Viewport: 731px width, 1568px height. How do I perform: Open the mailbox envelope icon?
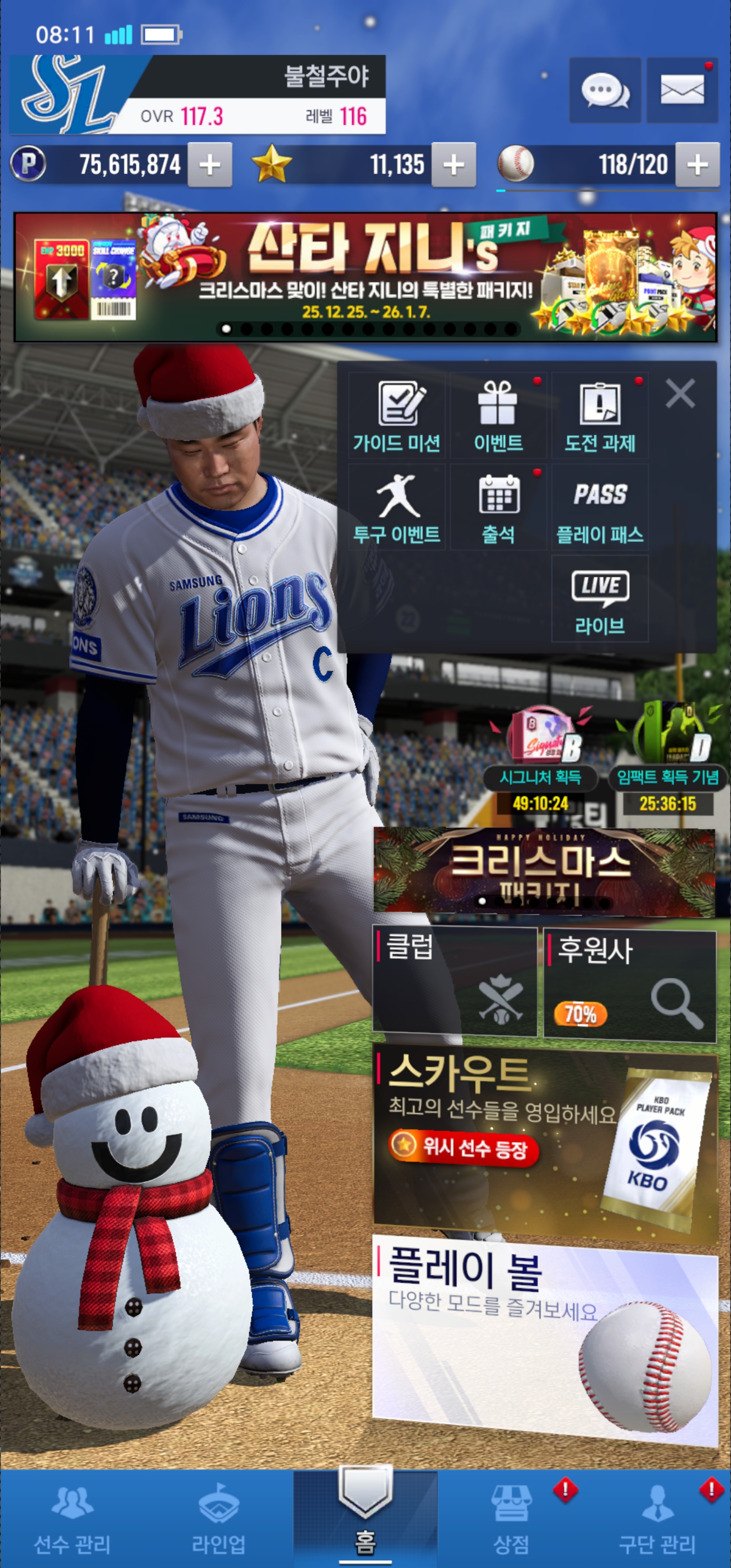click(682, 91)
